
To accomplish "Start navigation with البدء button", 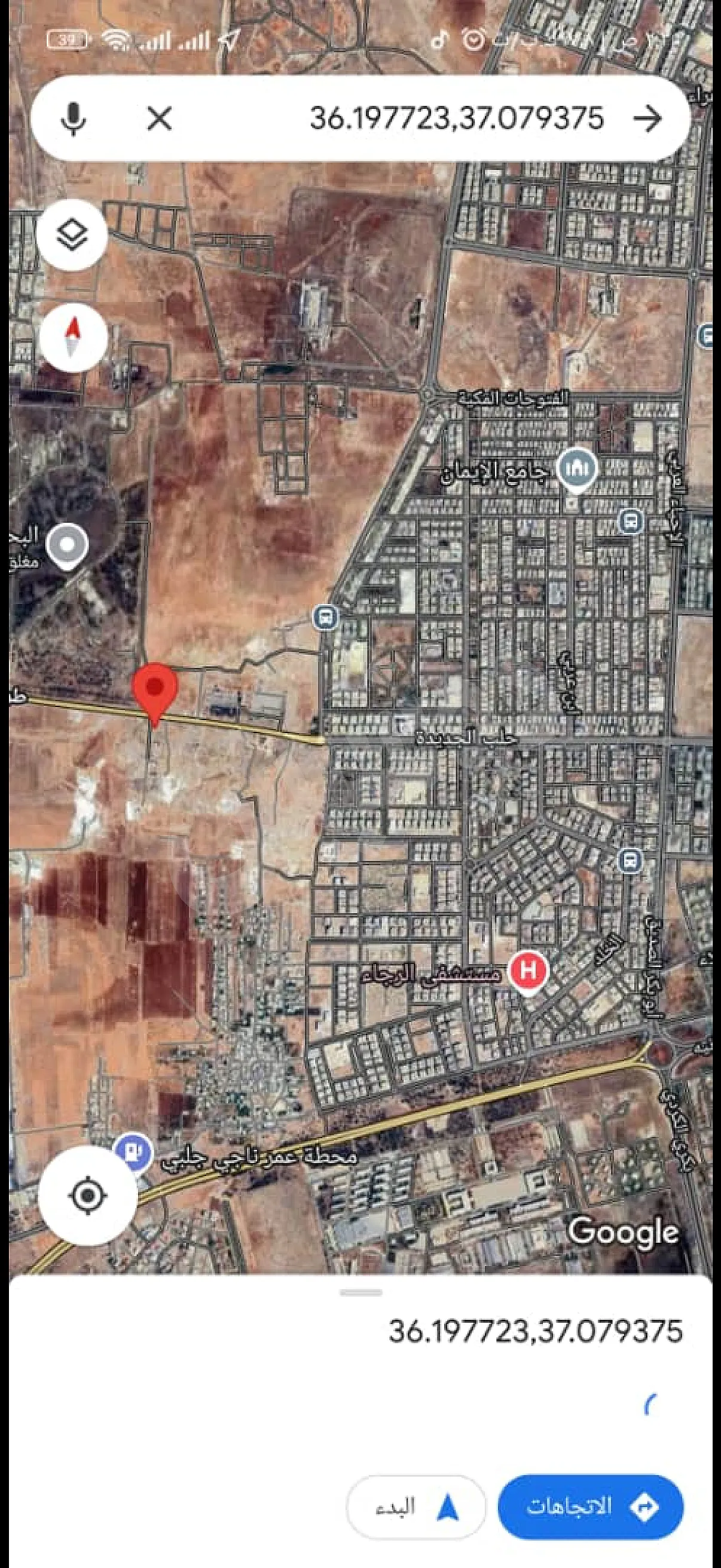I will click(x=416, y=1506).
